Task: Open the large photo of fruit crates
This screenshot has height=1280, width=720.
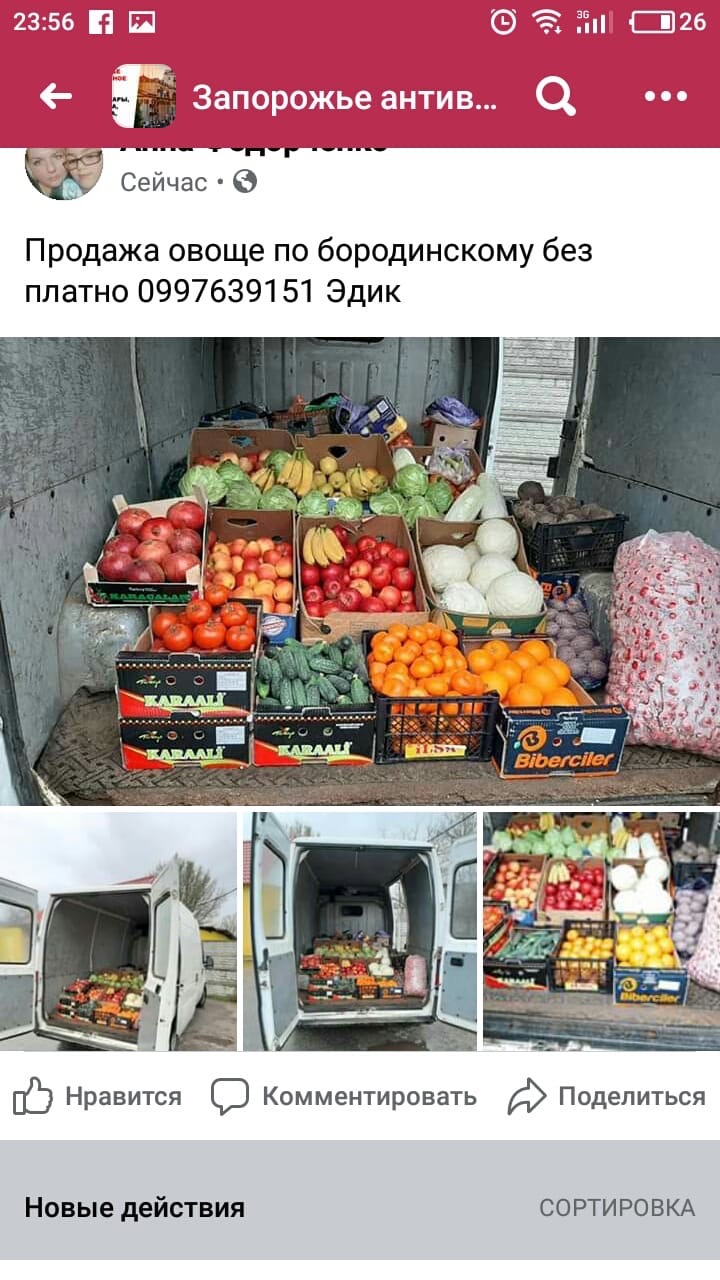Action: point(360,570)
